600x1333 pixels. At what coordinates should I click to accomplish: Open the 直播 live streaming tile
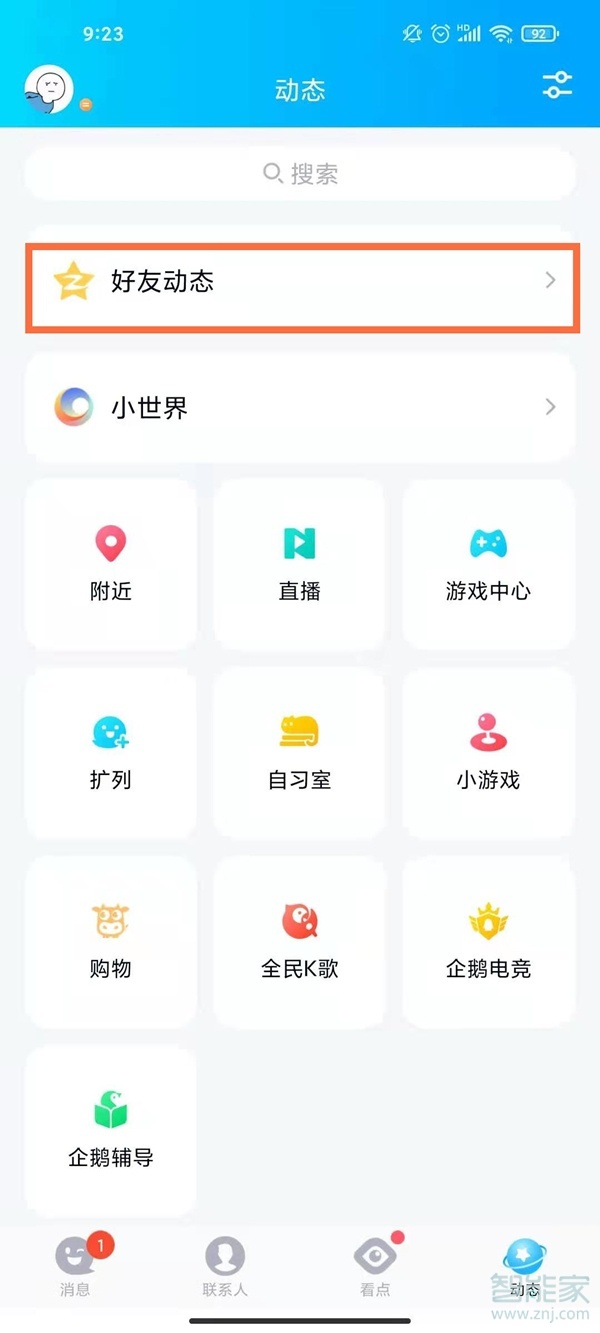pyautogui.click(x=299, y=564)
